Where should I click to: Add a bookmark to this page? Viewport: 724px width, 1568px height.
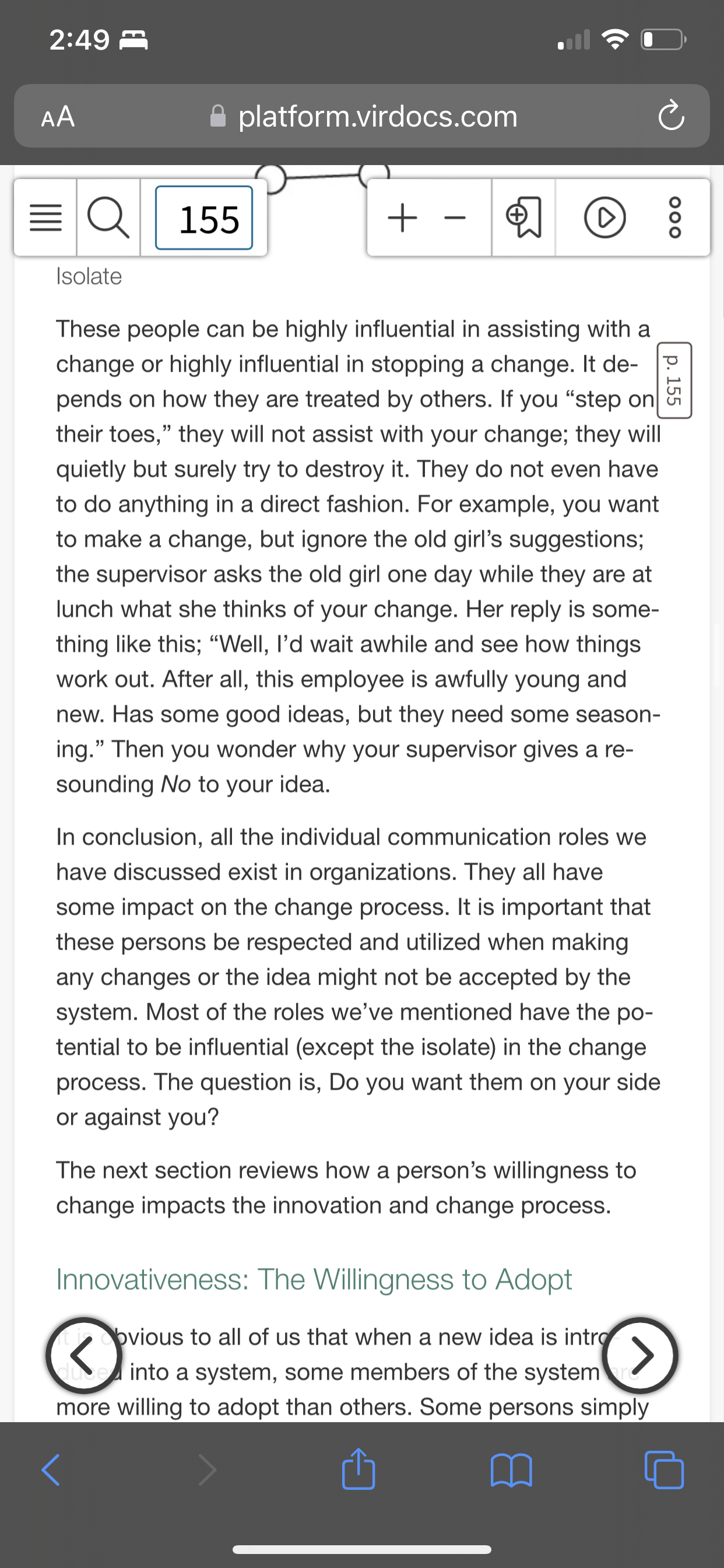click(x=523, y=218)
